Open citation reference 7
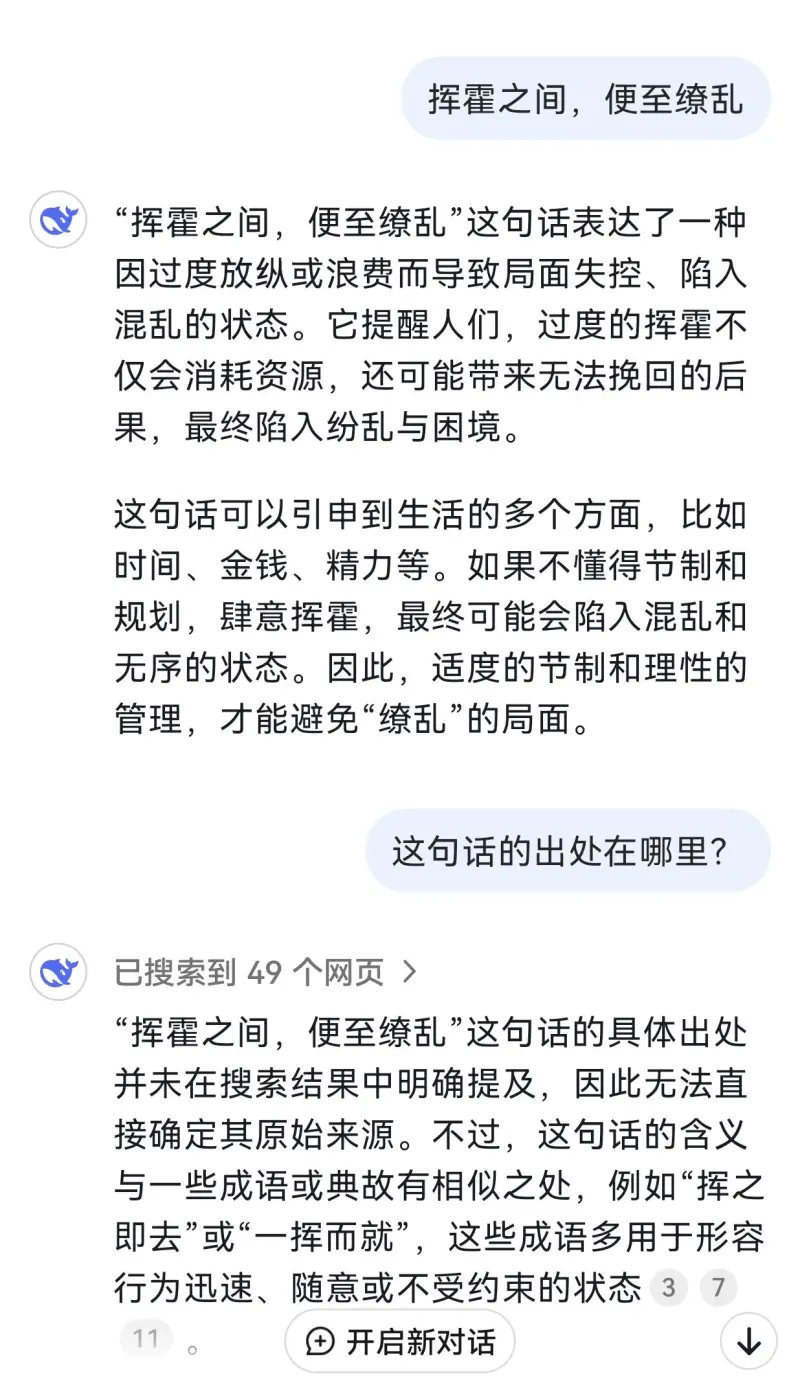The width and height of the screenshot is (800, 1394). (717, 1287)
